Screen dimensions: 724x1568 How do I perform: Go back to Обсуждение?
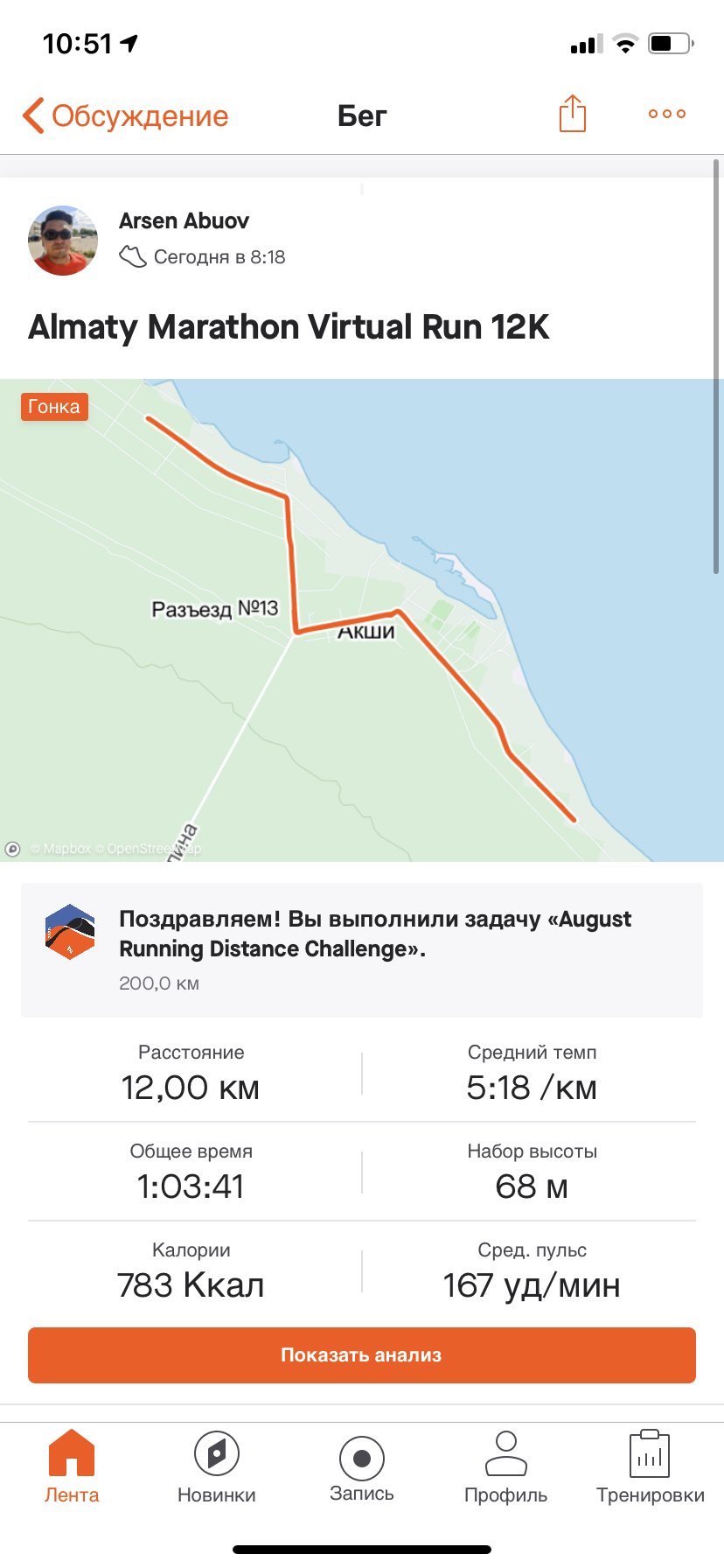pos(125,115)
